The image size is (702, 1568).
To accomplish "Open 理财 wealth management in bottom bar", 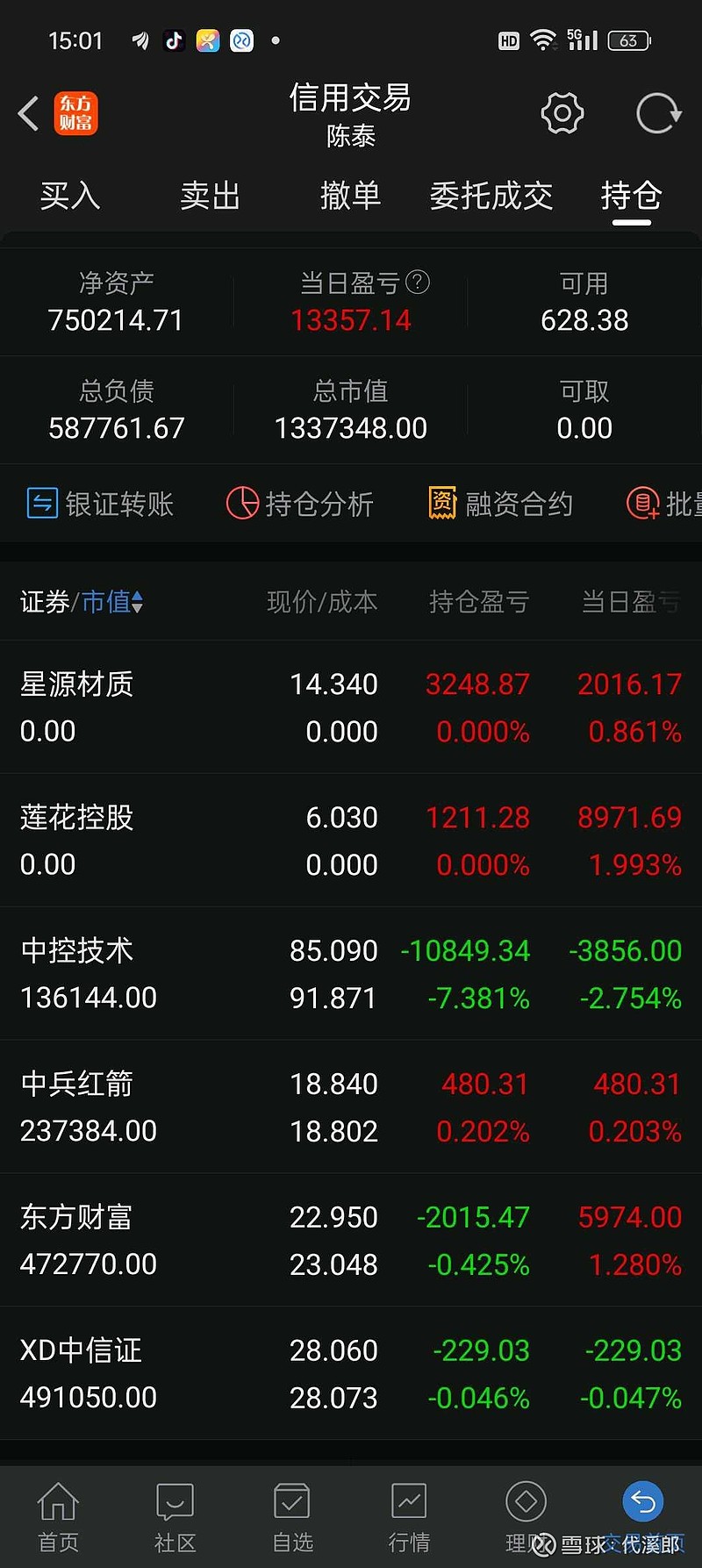I will click(x=526, y=1514).
